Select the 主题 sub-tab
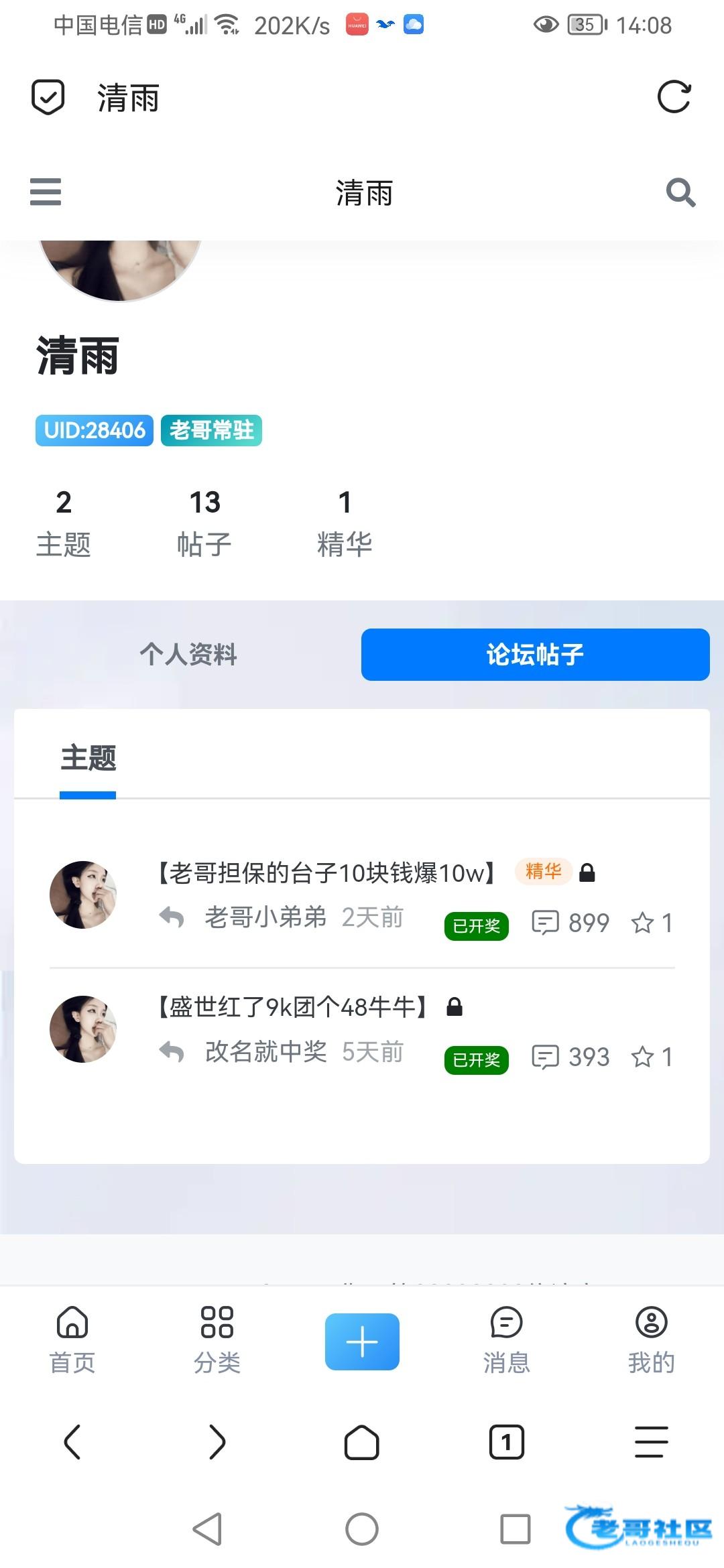The height and width of the screenshot is (1568, 724). pyautogui.click(x=88, y=759)
